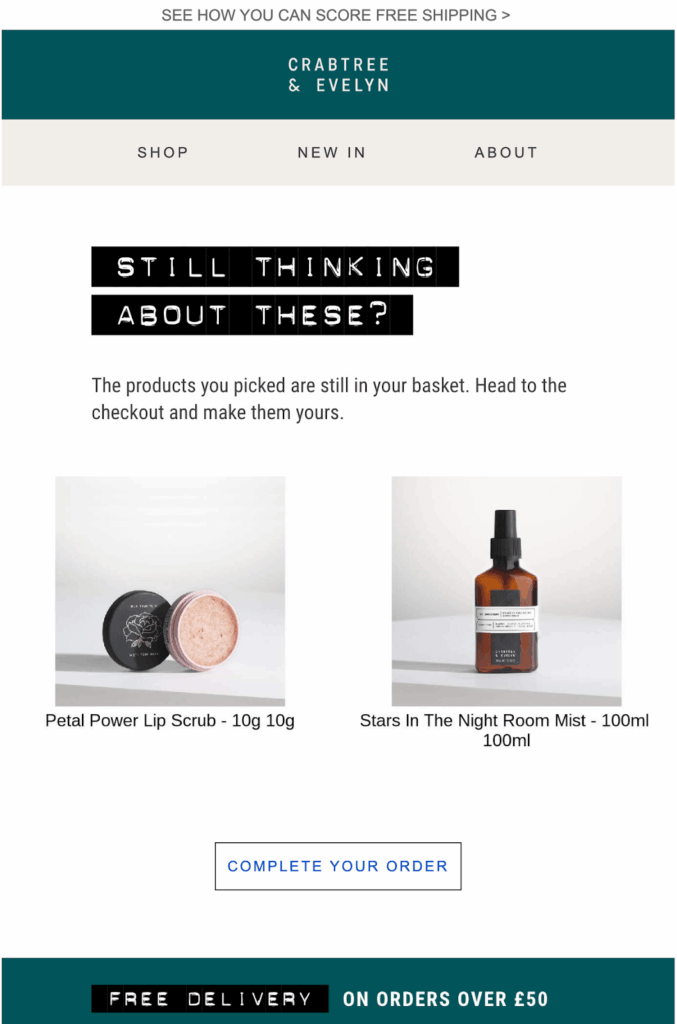This screenshot has width=677, height=1024.
Task: View the Stars In The Night Room Mist
Action: point(506,591)
